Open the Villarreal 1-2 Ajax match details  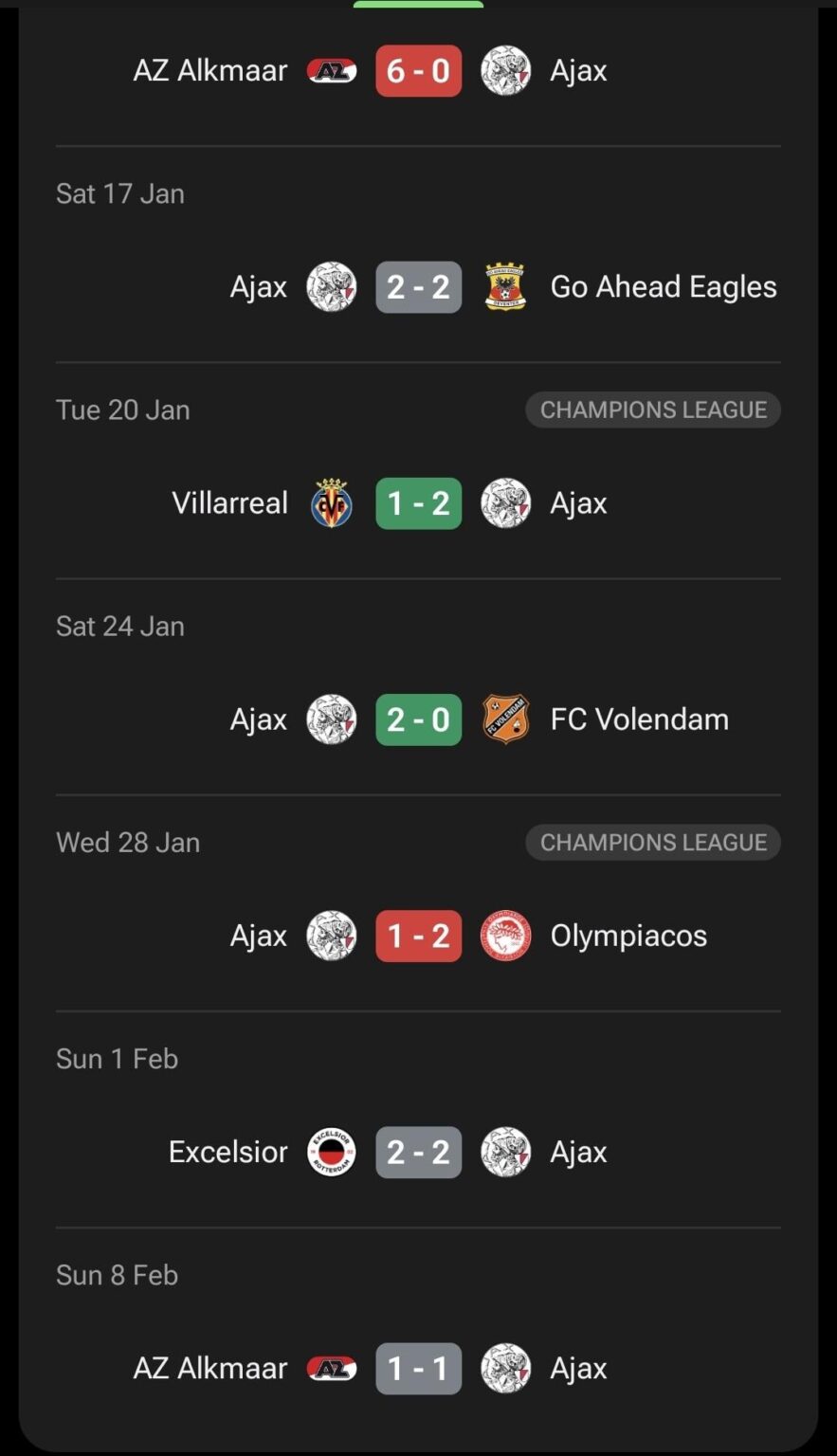point(418,503)
